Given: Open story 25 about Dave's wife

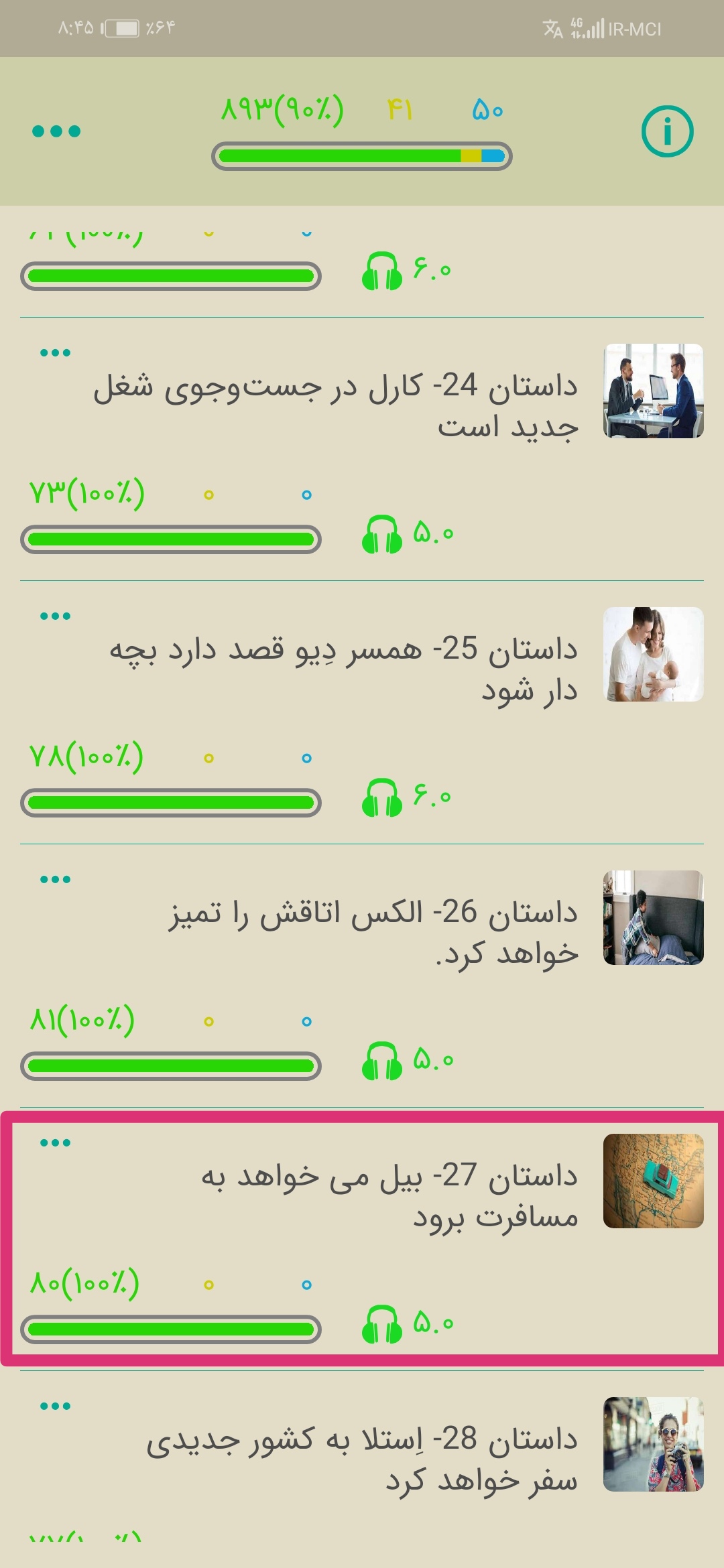Looking at the screenshot, I should [x=343, y=669].
